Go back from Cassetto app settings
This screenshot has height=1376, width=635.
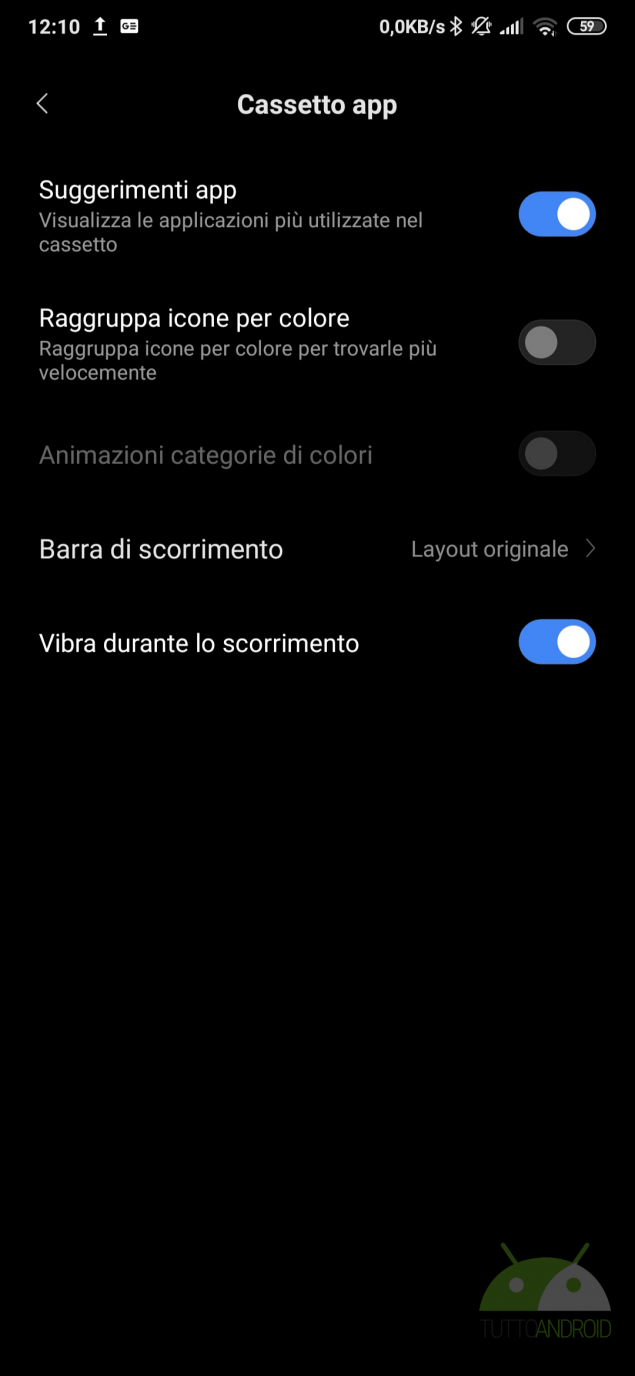point(42,104)
